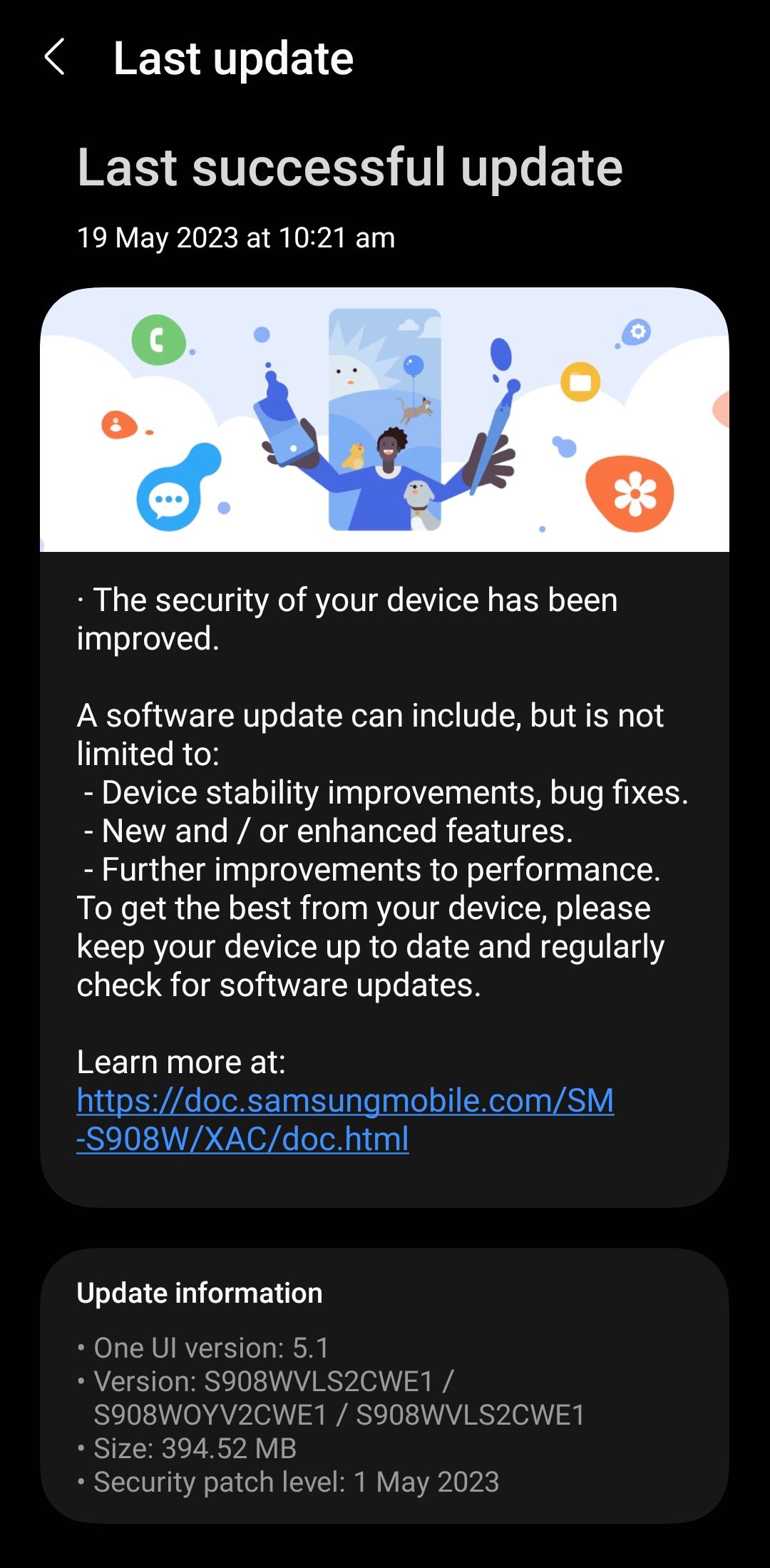
Task: Tap the last update timestamp text
Action: pyautogui.click(x=236, y=238)
